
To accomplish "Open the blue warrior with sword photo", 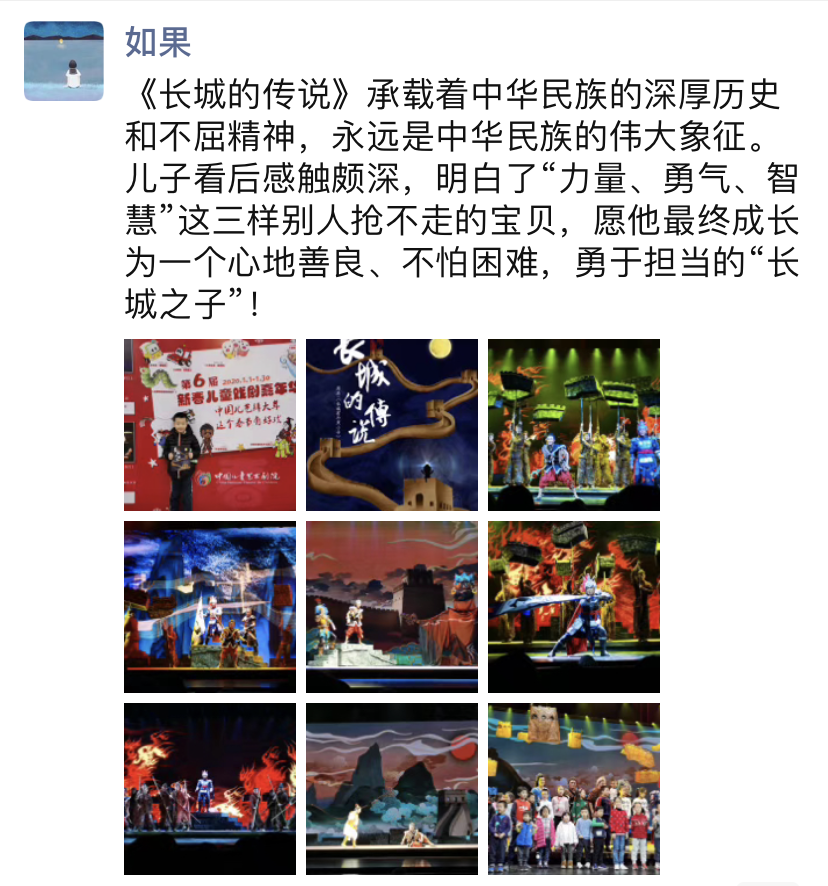I will tap(574, 607).
